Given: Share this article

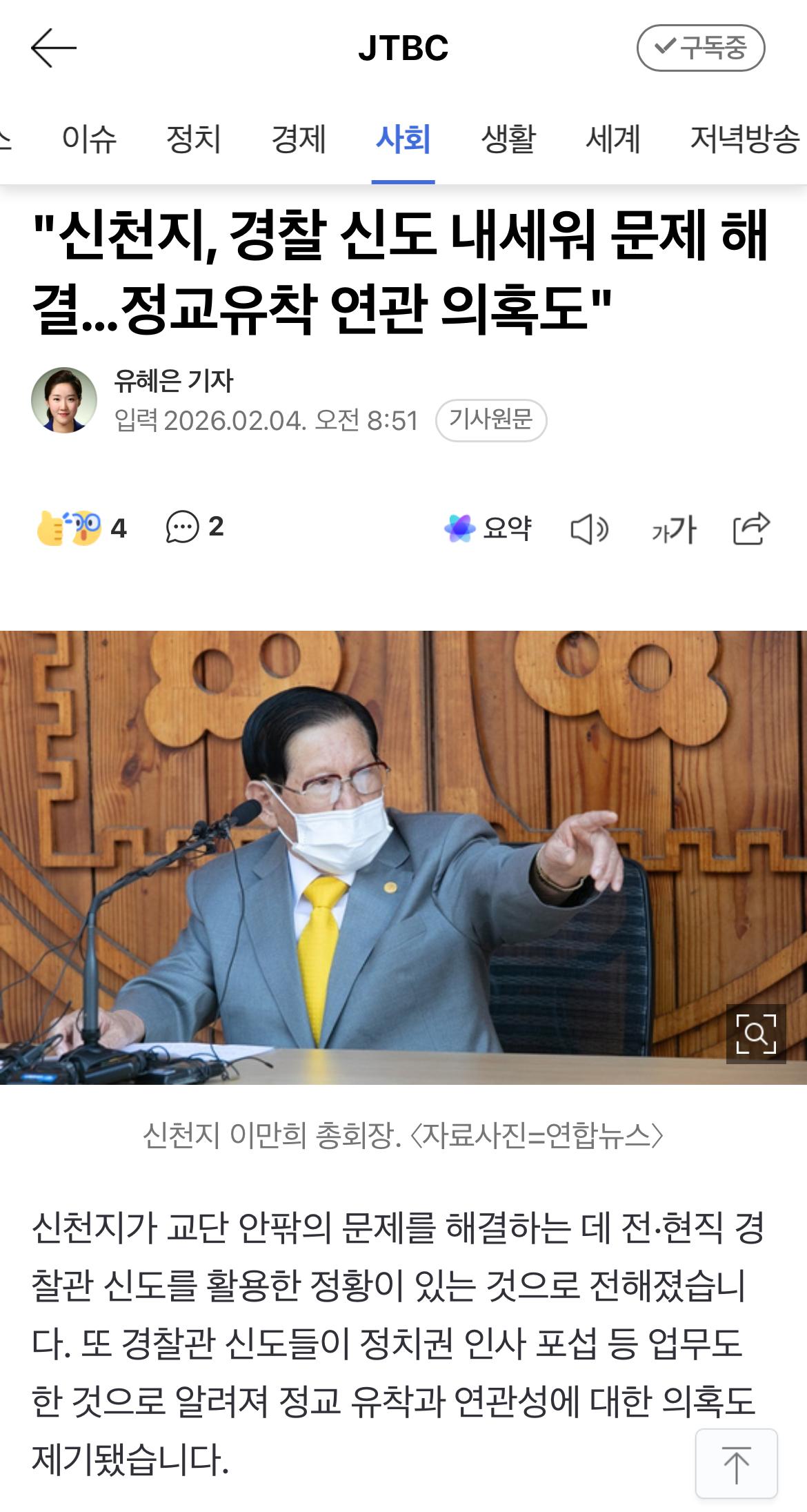Looking at the screenshot, I should click(x=751, y=529).
